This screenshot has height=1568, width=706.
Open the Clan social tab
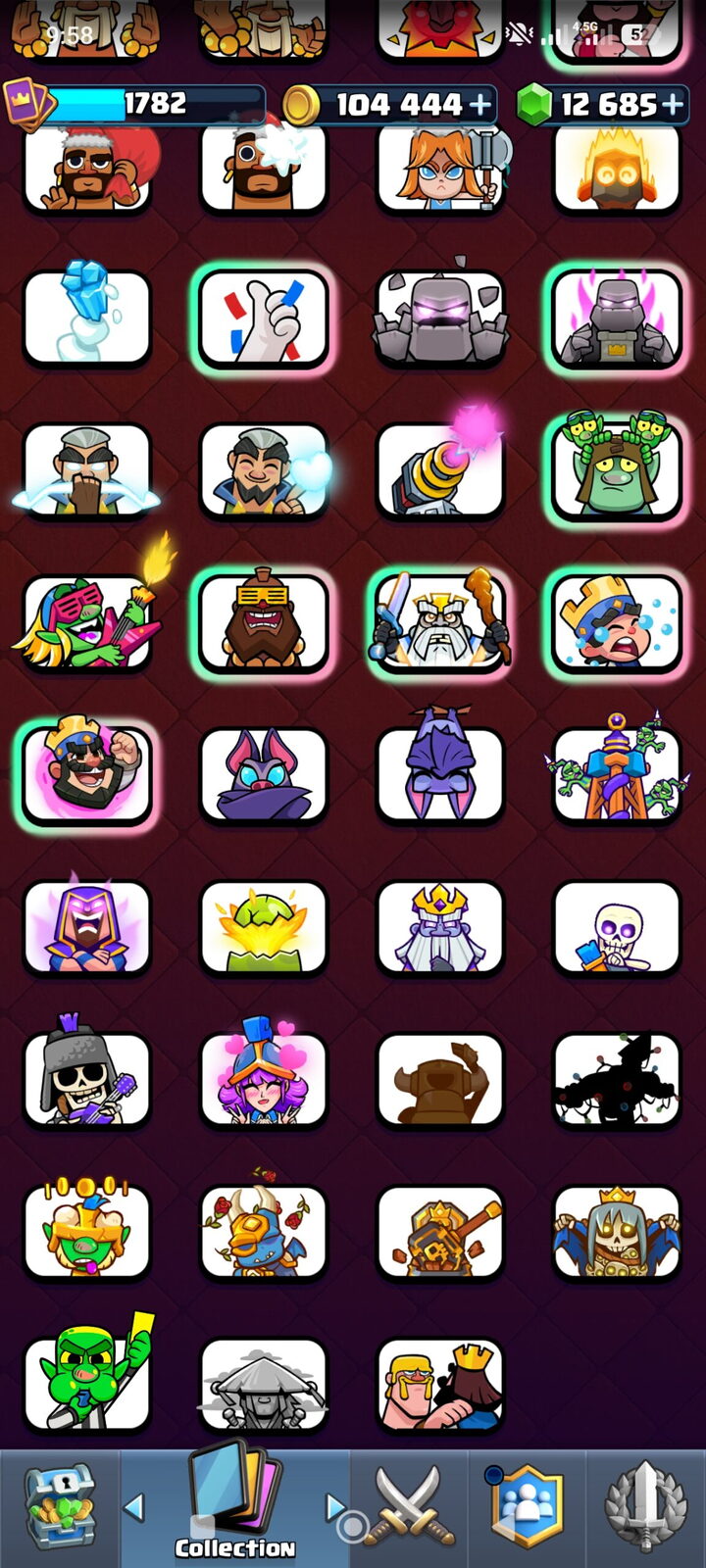[x=528, y=1507]
